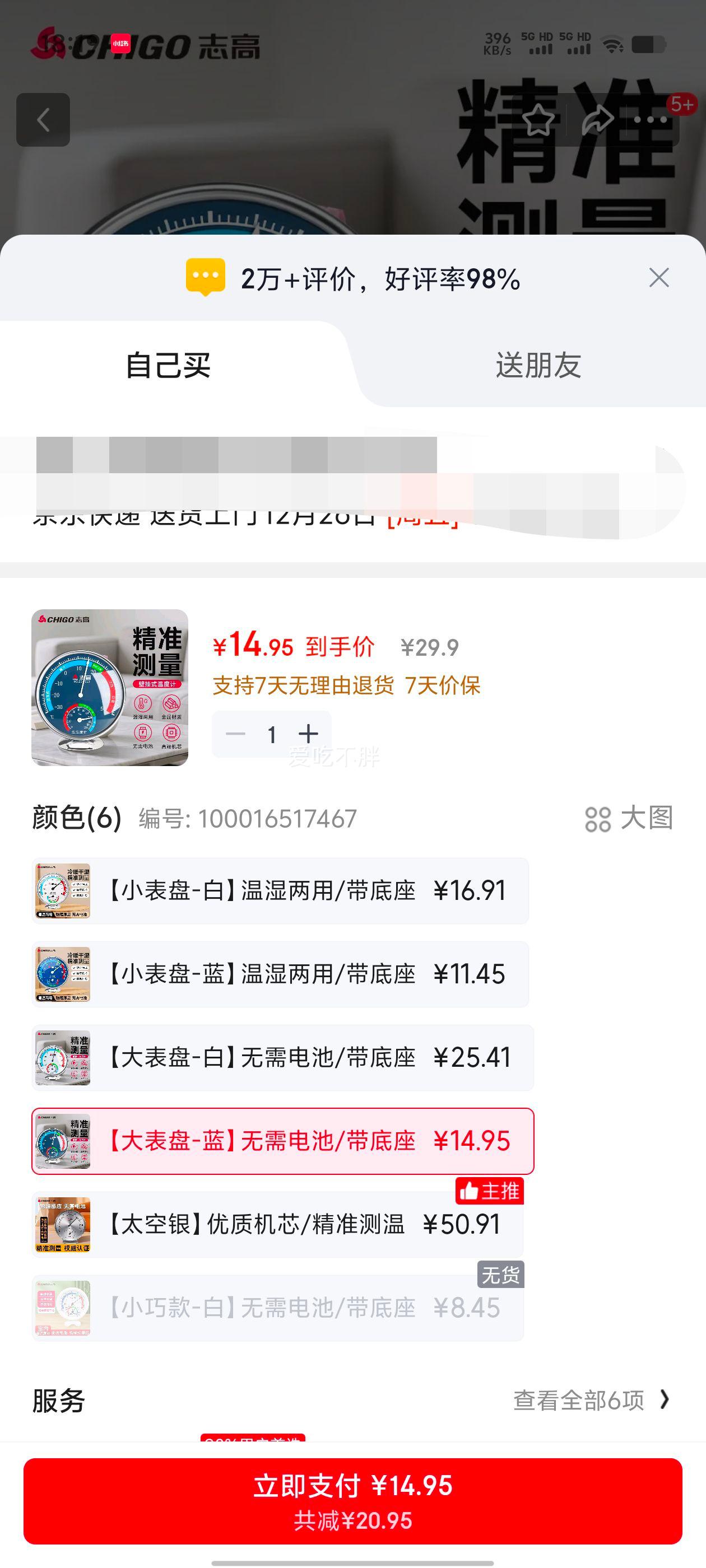The image size is (706, 1568).
Task: Tap the back arrow at top left
Action: [44, 119]
